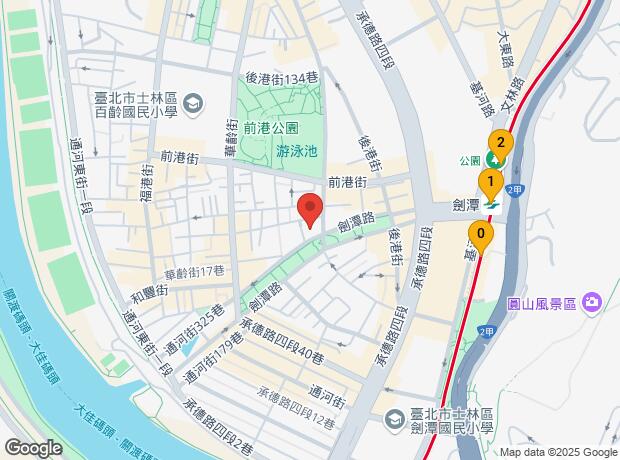Open the orange marker labeled 2
Image resolution: width=620 pixels, height=460 pixels.
500,143
